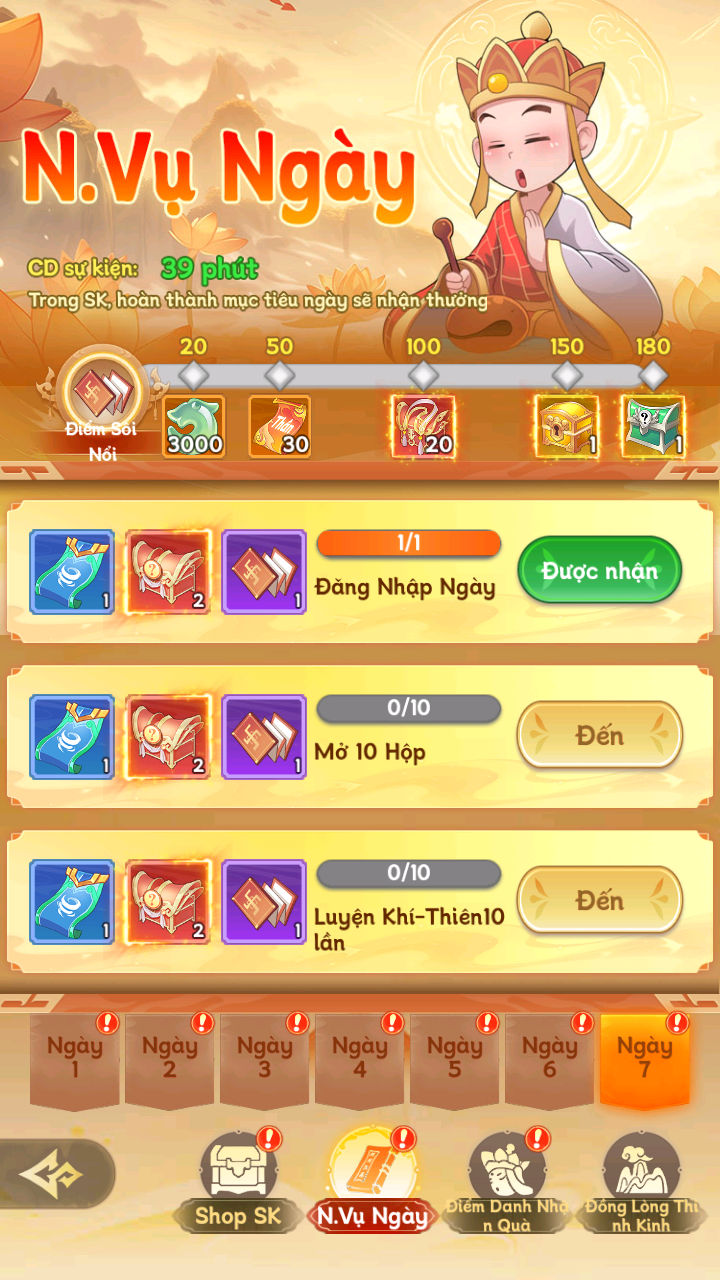Screen dimensions: 720x1280
Task: Open Đồng Lòng Thỉnh Kinh section
Action: 642,1180
